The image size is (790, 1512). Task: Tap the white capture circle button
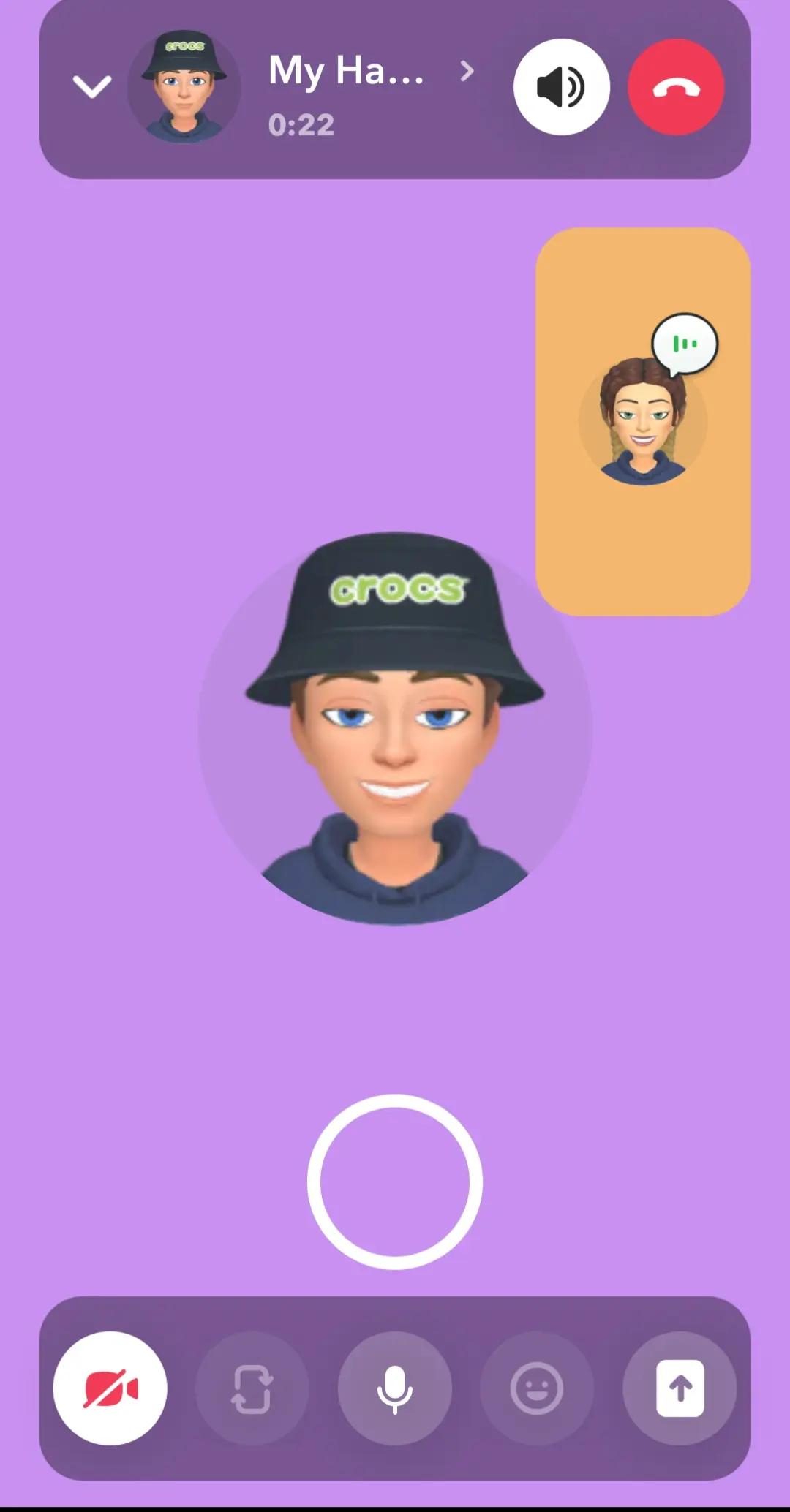pyautogui.click(x=395, y=1182)
